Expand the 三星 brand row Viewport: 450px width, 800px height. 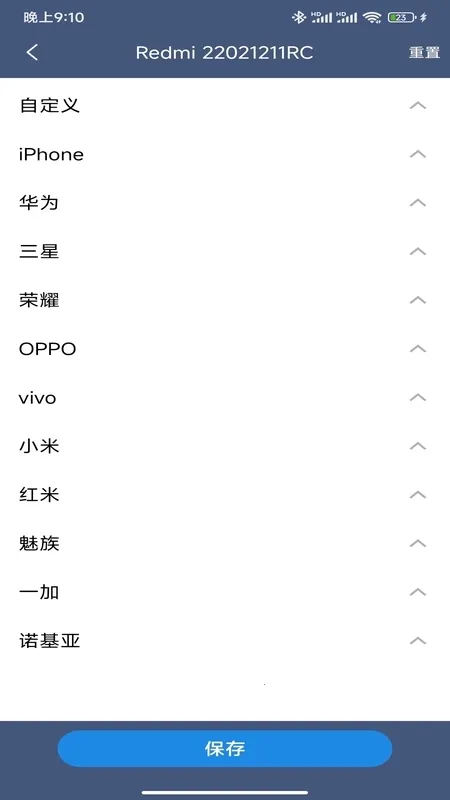click(225, 252)
